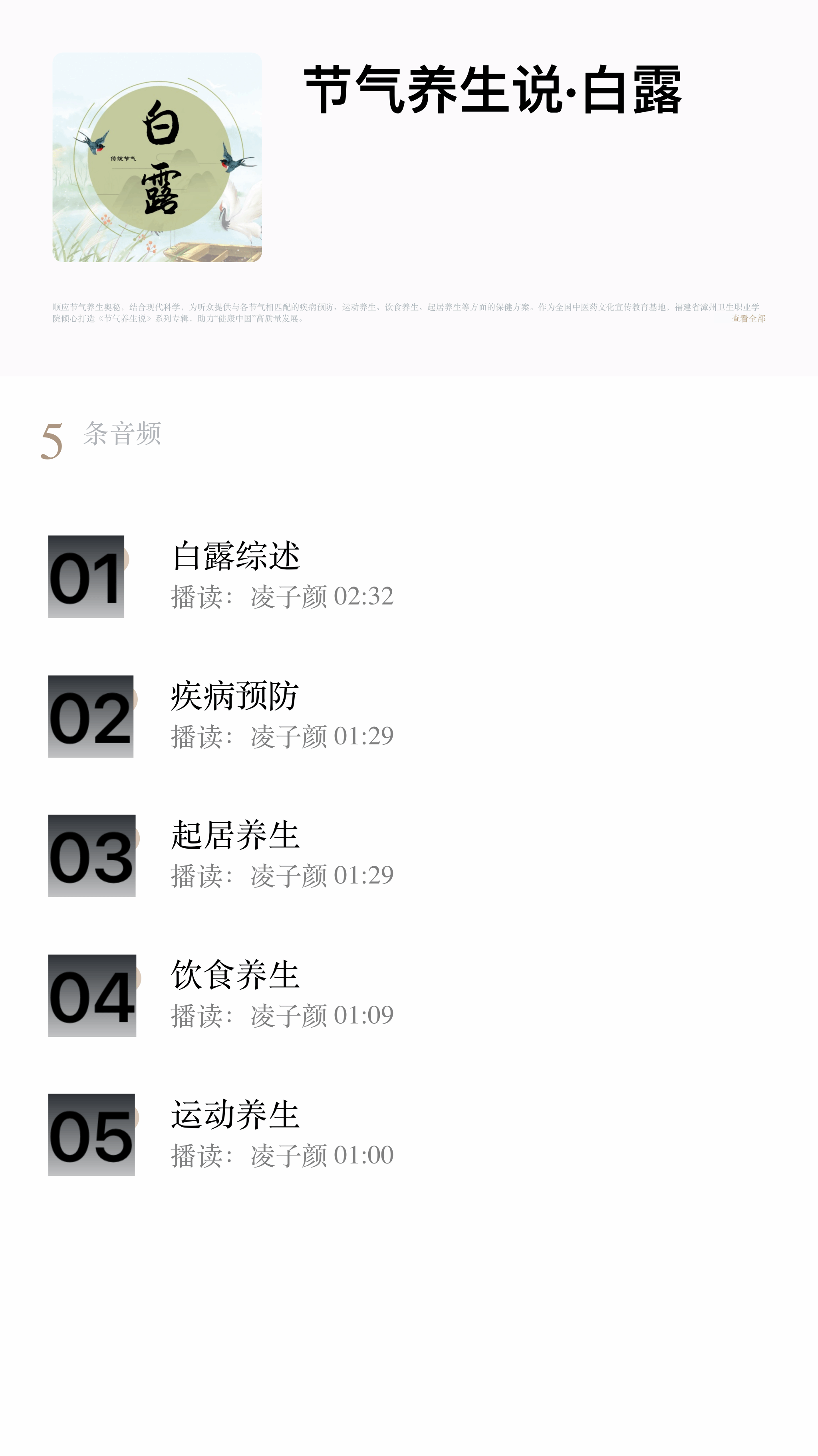Open track 03 起居养生
The height and width of the screenshot is (1456, 818).
point(234,835)
